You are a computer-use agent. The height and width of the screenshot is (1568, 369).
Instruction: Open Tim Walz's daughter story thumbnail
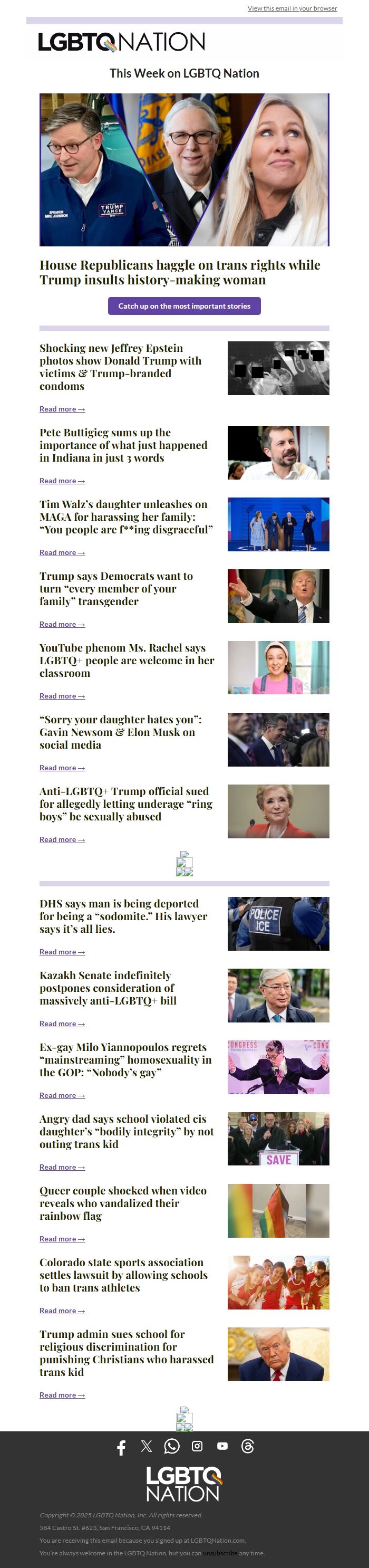click(278, 524)
